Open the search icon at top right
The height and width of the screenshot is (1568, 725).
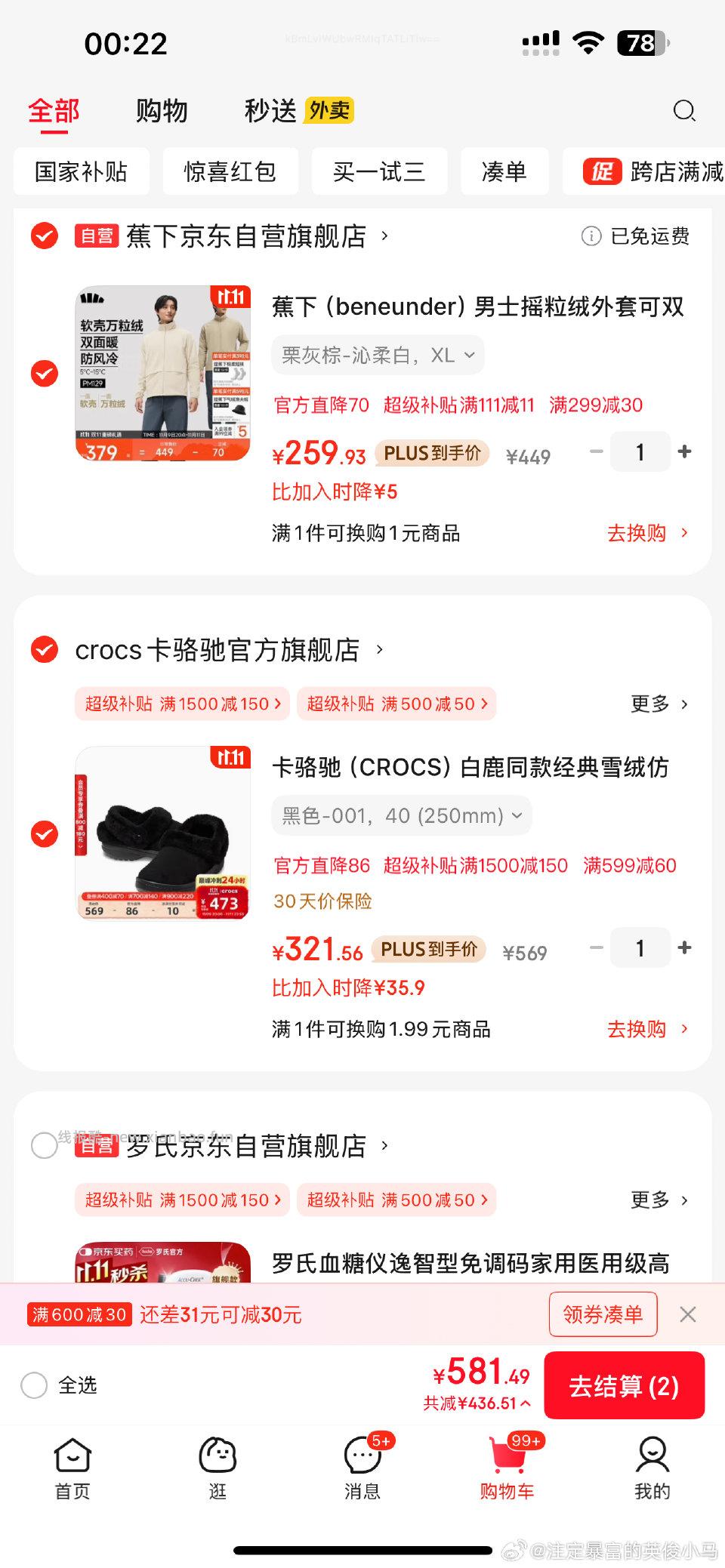click(683, 111)
